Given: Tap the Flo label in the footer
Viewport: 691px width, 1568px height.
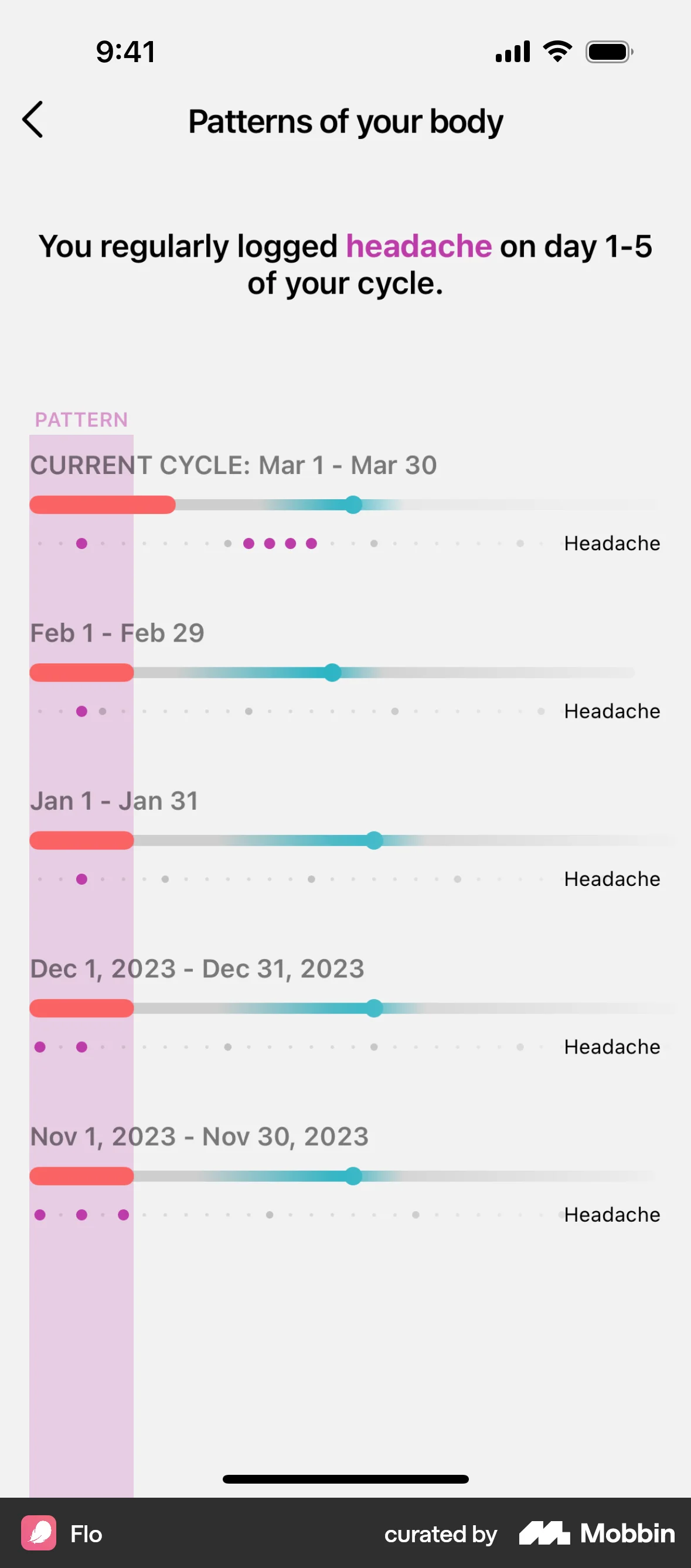Looking at the screenshot, I should coord(87,1534).
